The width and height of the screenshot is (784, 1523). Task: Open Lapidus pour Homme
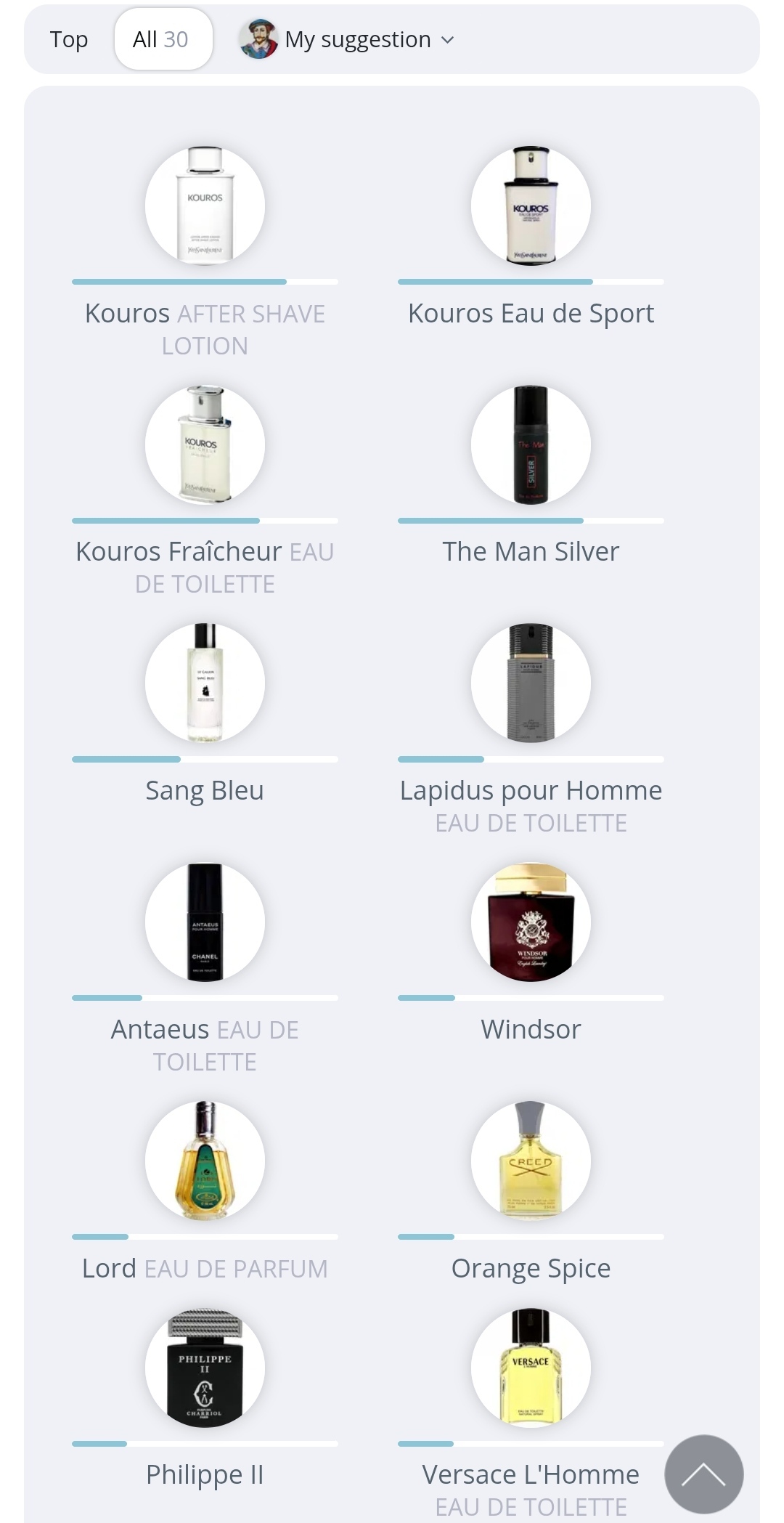pyautogui.click(x=531, y=683)
